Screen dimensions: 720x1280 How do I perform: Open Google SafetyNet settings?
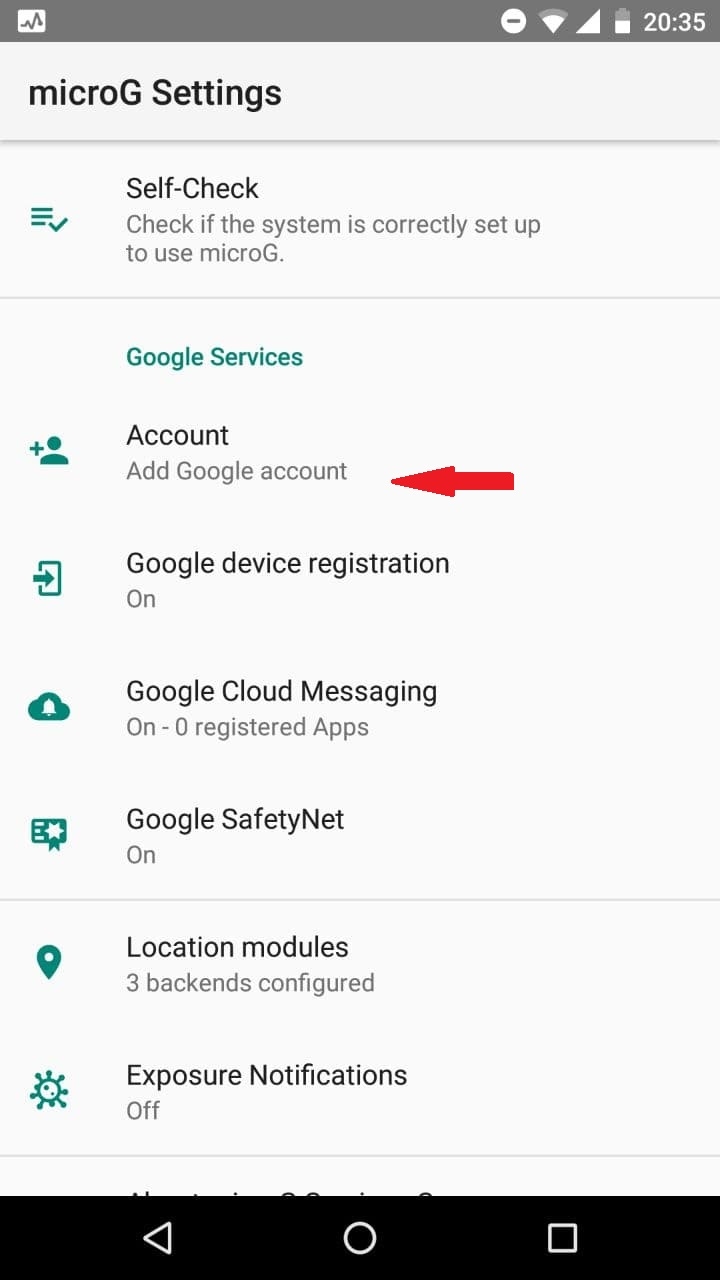(235, 836)
